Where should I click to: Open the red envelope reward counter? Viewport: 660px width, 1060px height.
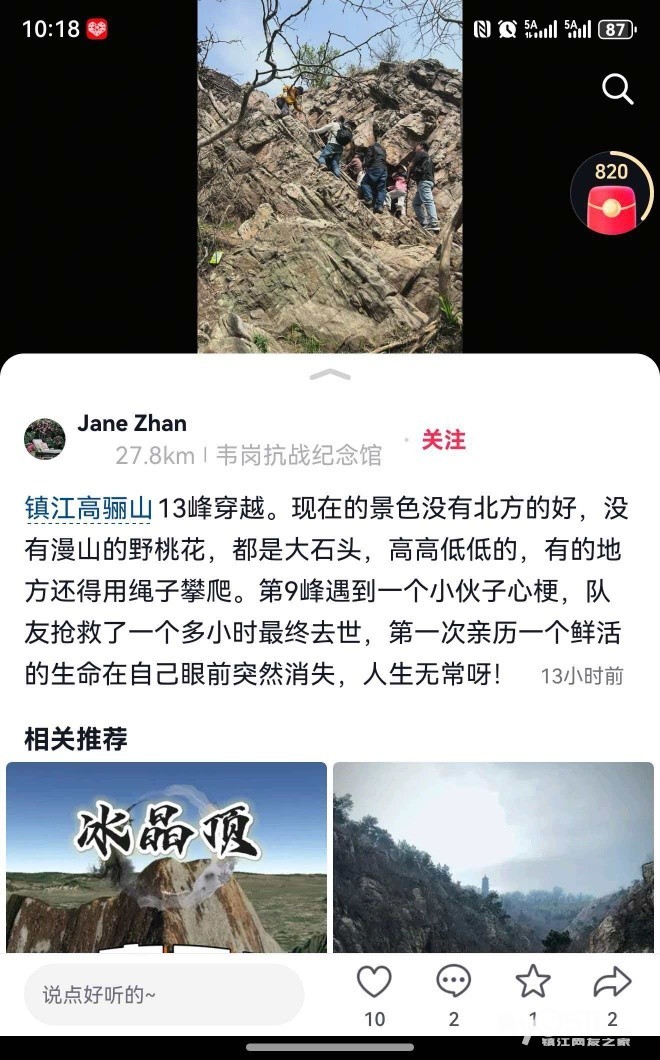click(x=611, y=194)
